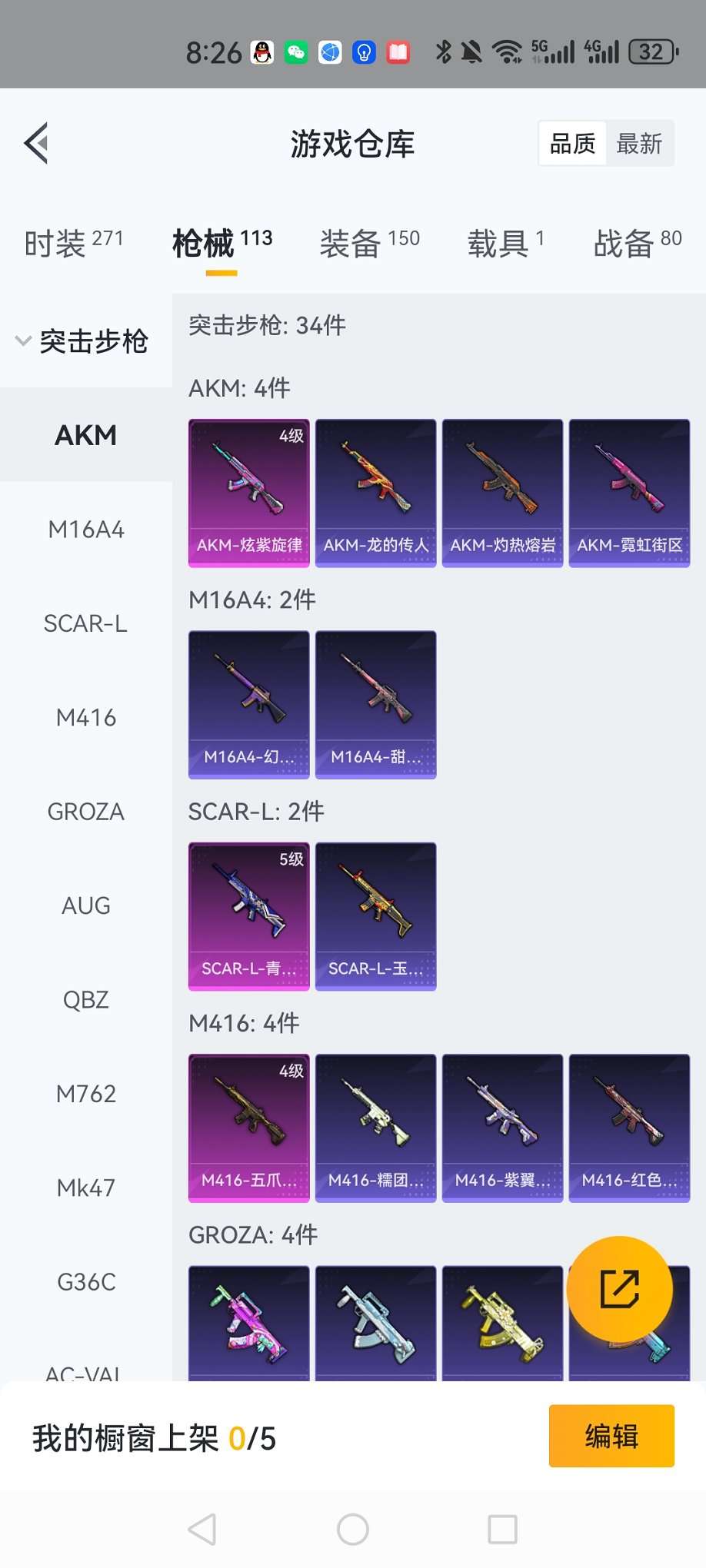This screenshot has height=1568, width=706.
Task: Go back using the top-left arrow
Action: 36,143
